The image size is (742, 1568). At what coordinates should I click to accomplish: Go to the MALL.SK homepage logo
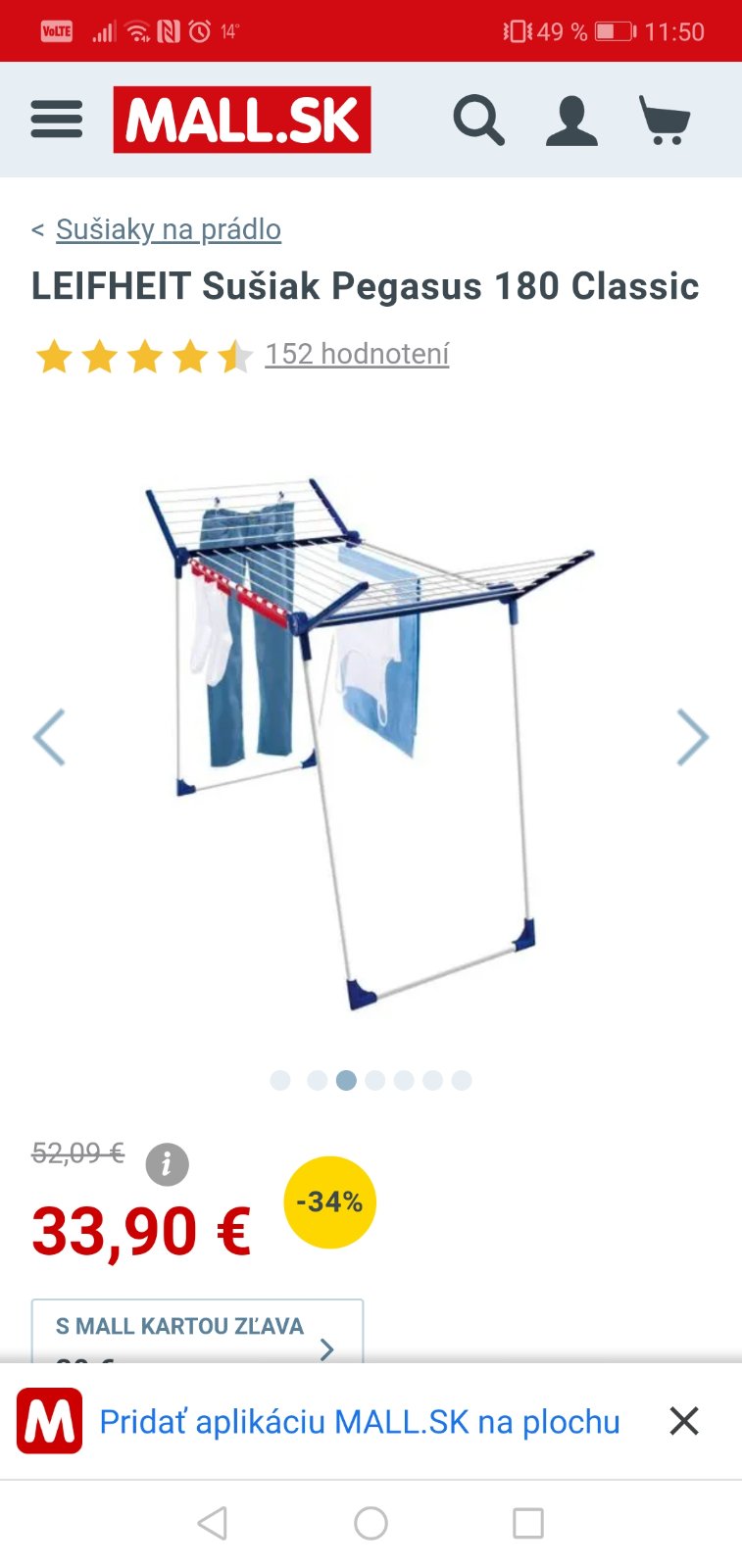click(242, 120)
